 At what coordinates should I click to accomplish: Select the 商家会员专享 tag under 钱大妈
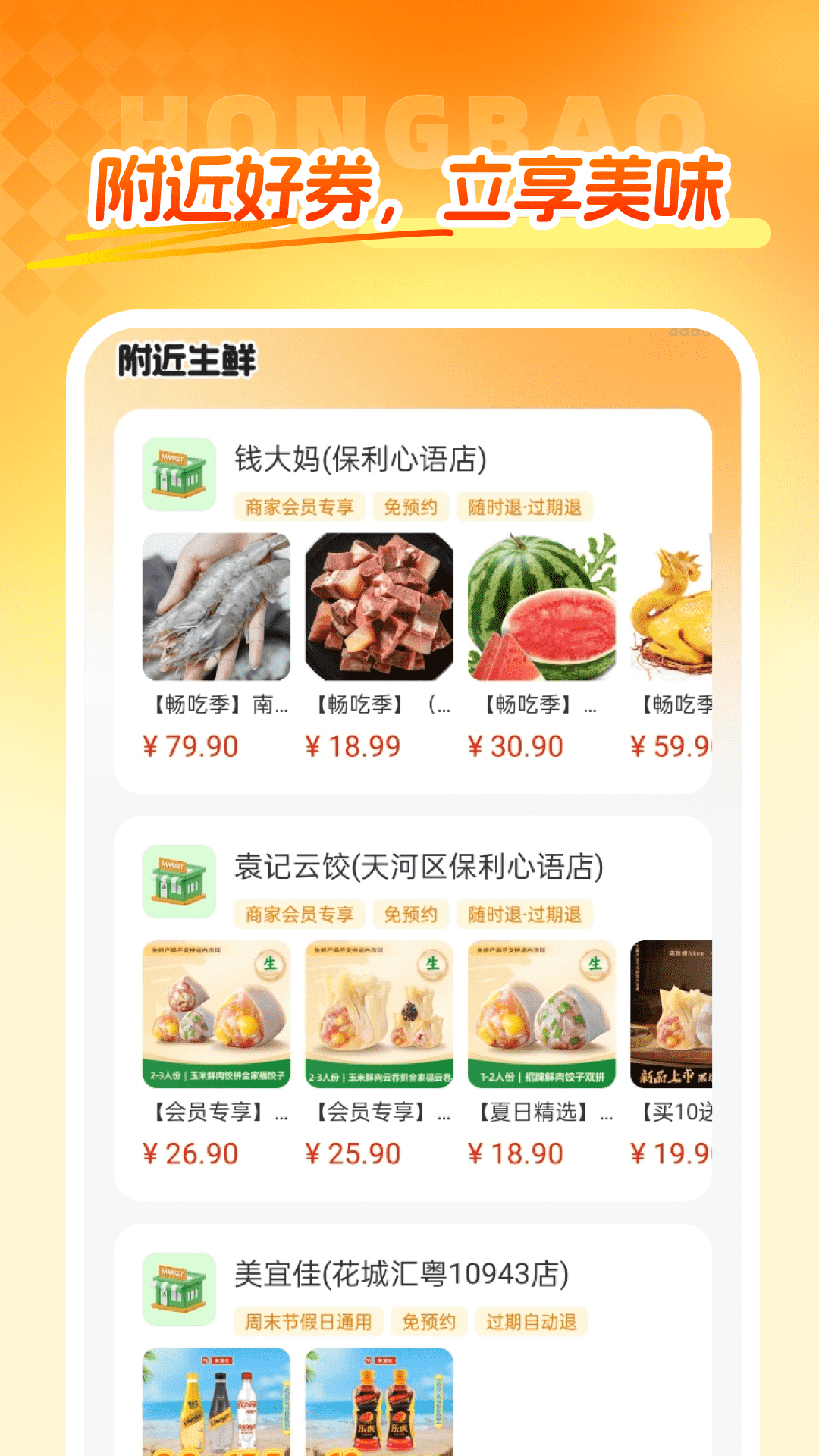pos(300,509)
